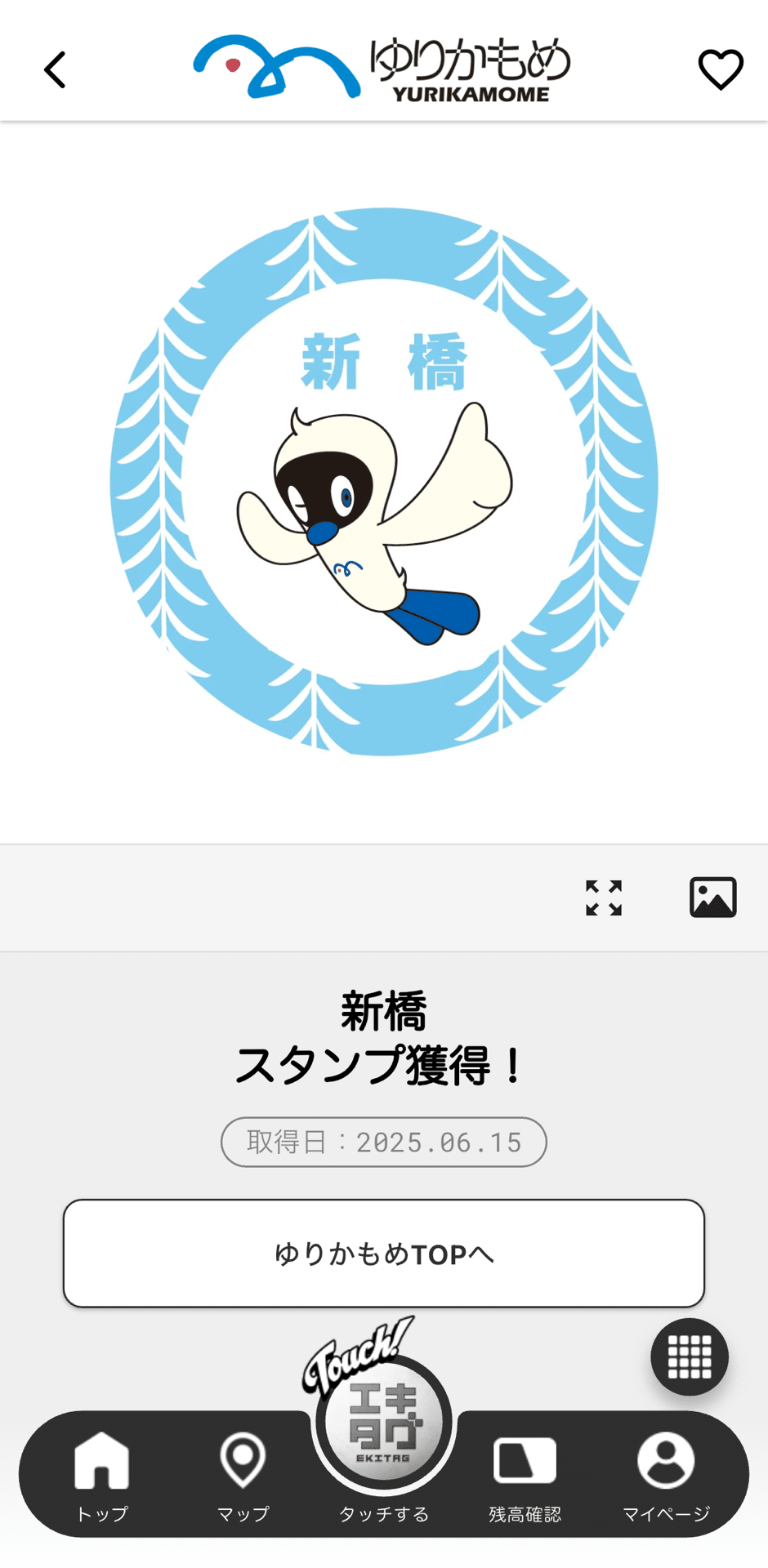Open the floating grid menu button
The height and width of the screenshot is (1568, 768).
(689, 1356)
